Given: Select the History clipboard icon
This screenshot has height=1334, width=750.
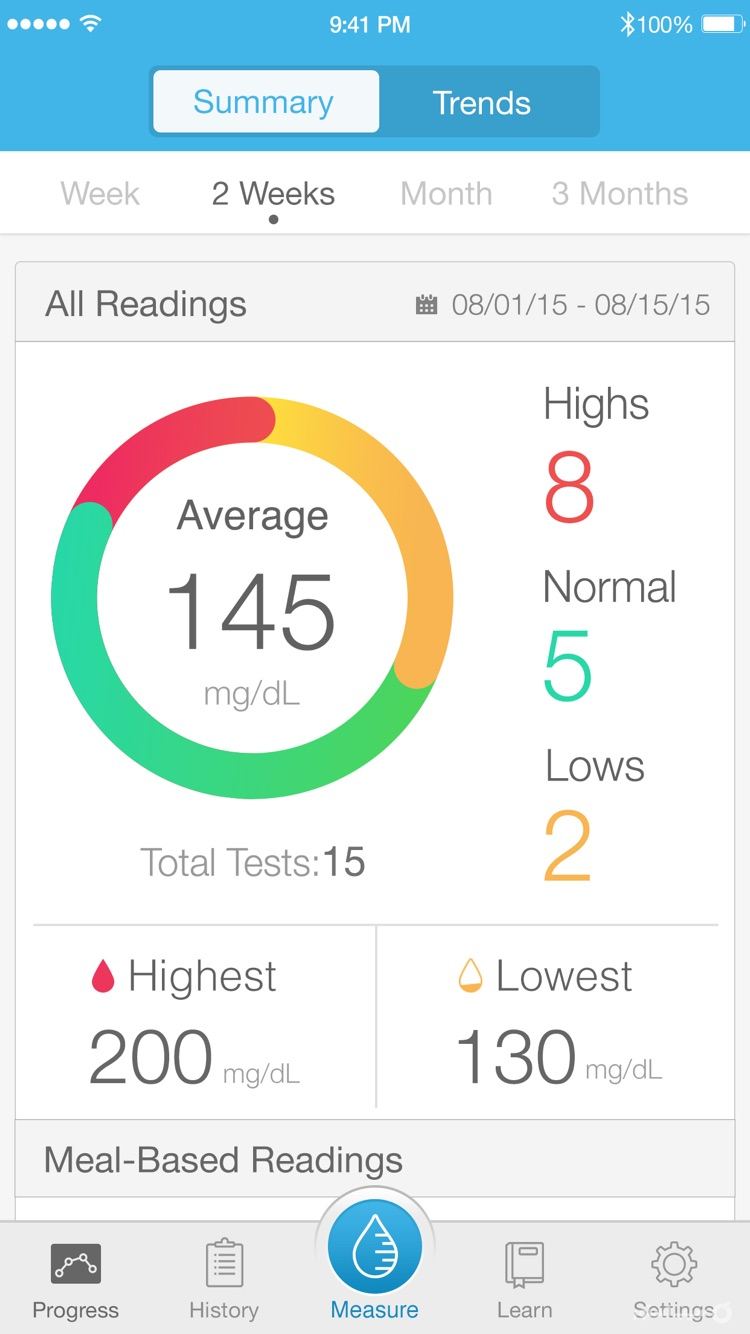Looking at the screenshot, I should (223, 1263).
